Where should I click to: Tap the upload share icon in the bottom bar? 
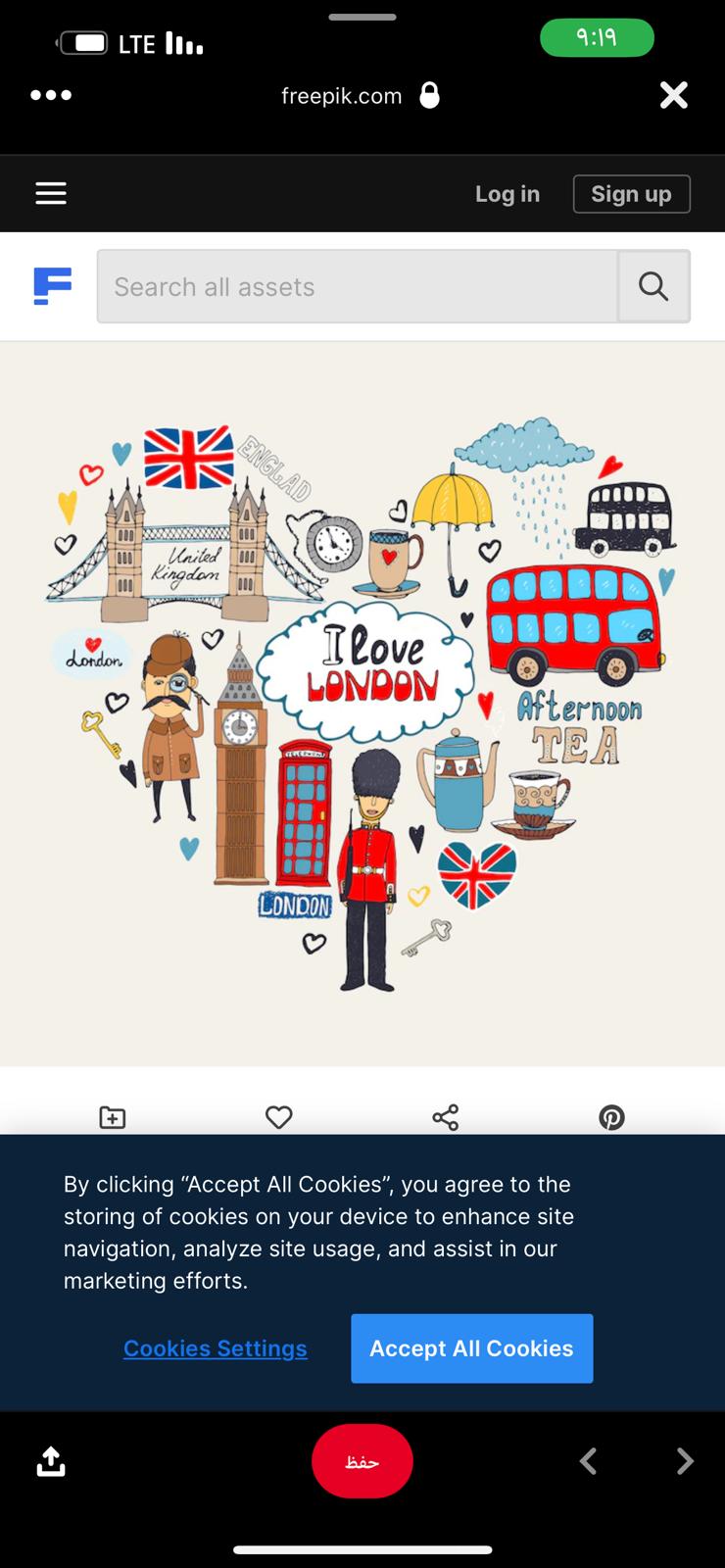tap(51, 1461)
